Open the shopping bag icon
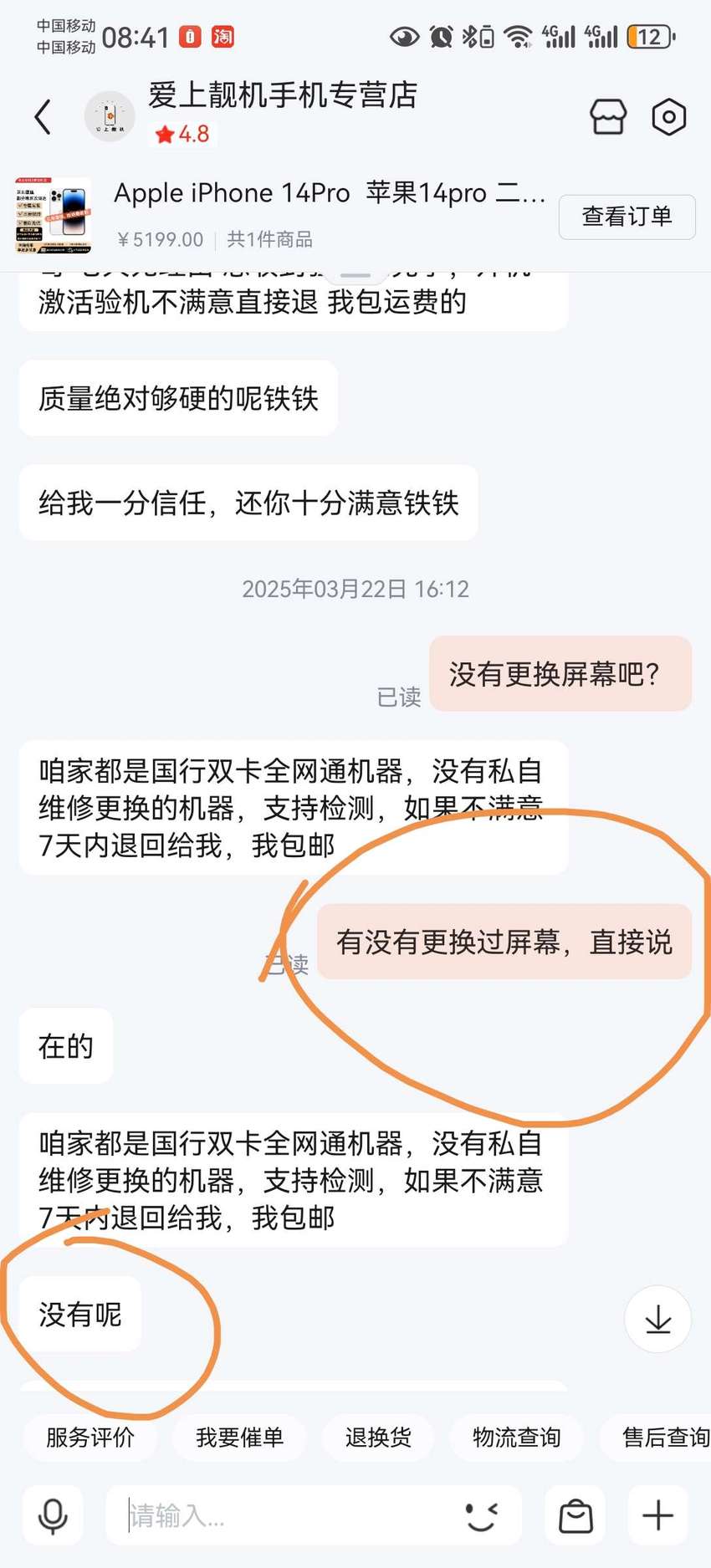Image resolution: width=711 pixels, height=1568 pixels. click(575, 1515)
